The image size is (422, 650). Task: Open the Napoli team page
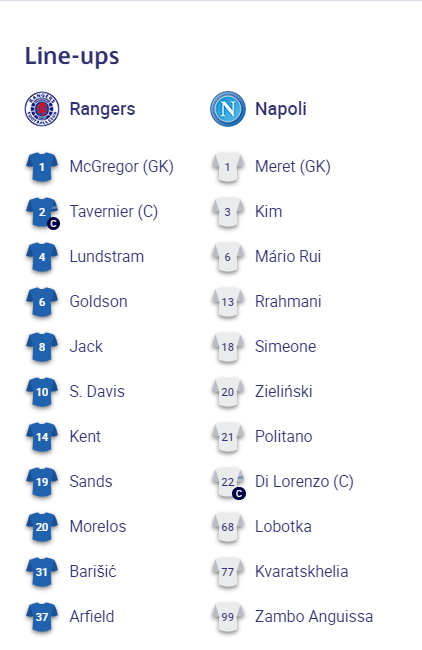(281, 109)
